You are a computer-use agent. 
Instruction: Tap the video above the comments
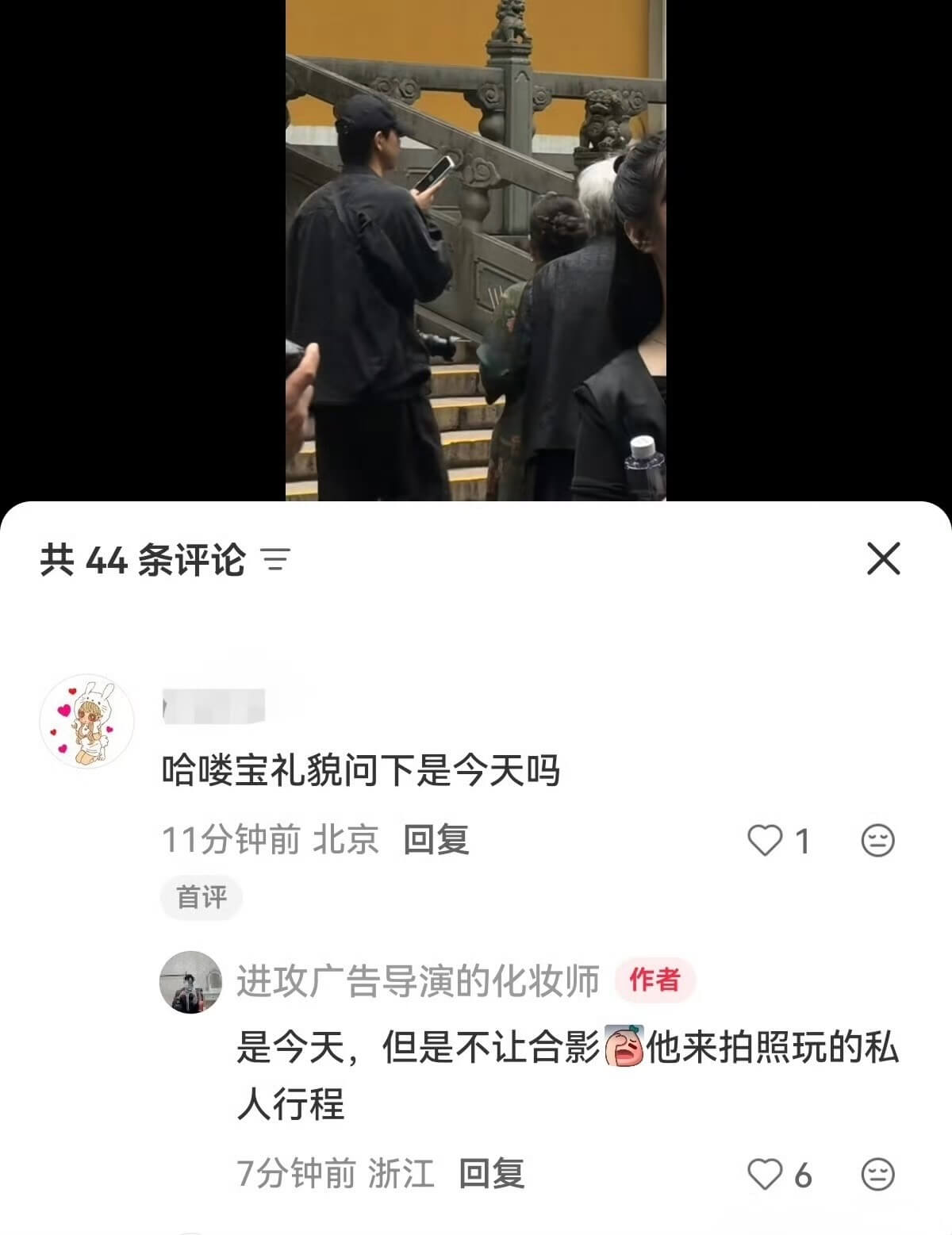(475, 250)
